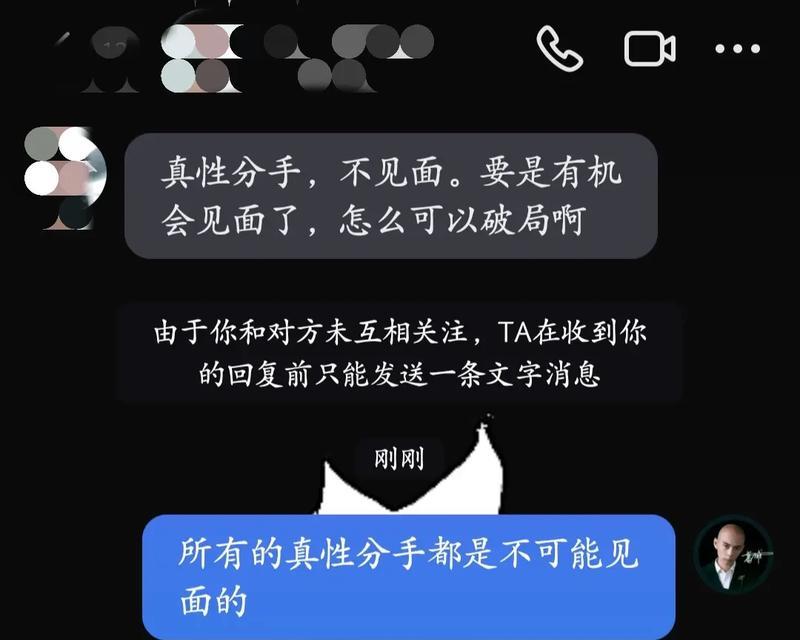Image resolution: width=800 pixels, height=640 pixels.
Task: Open your own avatar beside the blue reply
Action: pyautogui.click(x=733, y=555)
